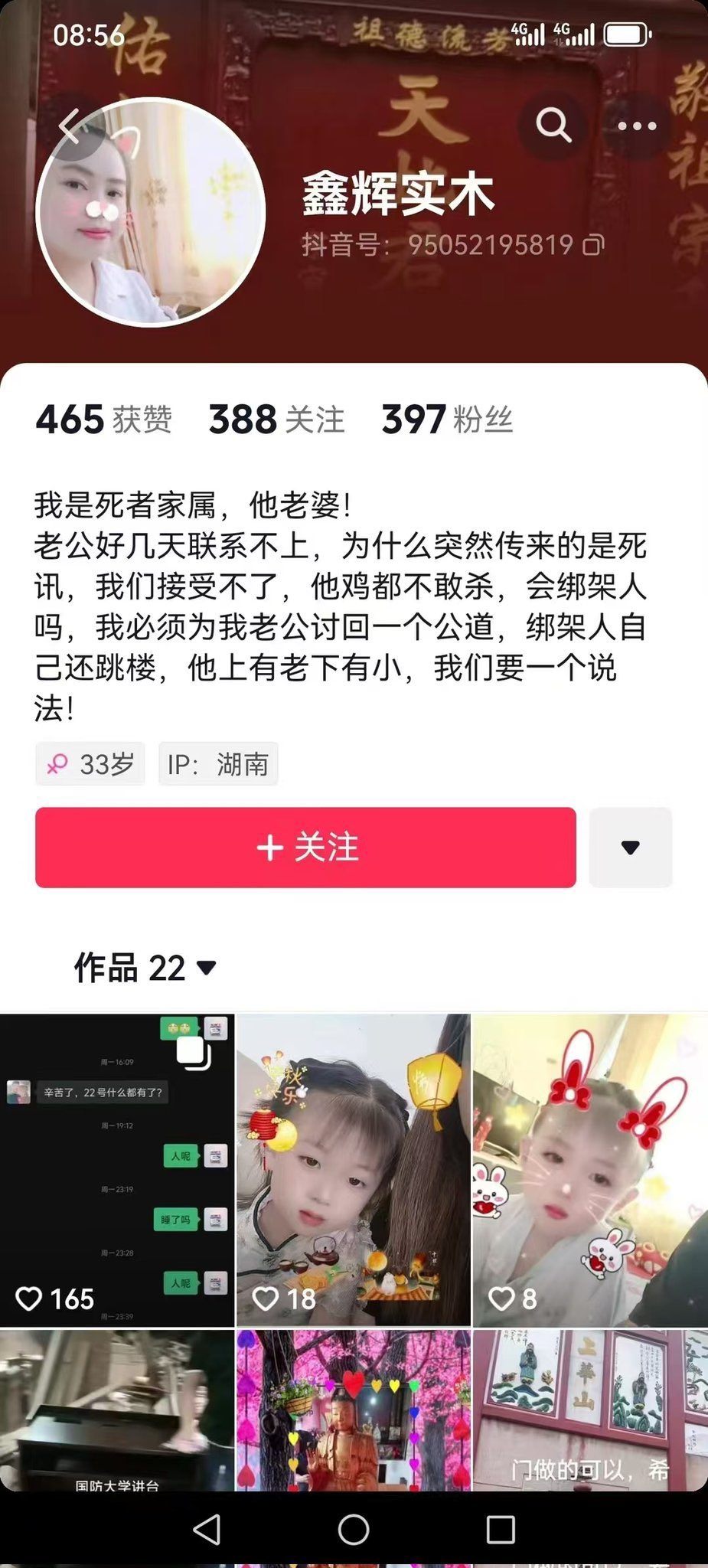Image resolution: width=708 pixels, height=1568 pixels.
Task: Open the lantern video with 18 likes
Action: [354, 1170]
